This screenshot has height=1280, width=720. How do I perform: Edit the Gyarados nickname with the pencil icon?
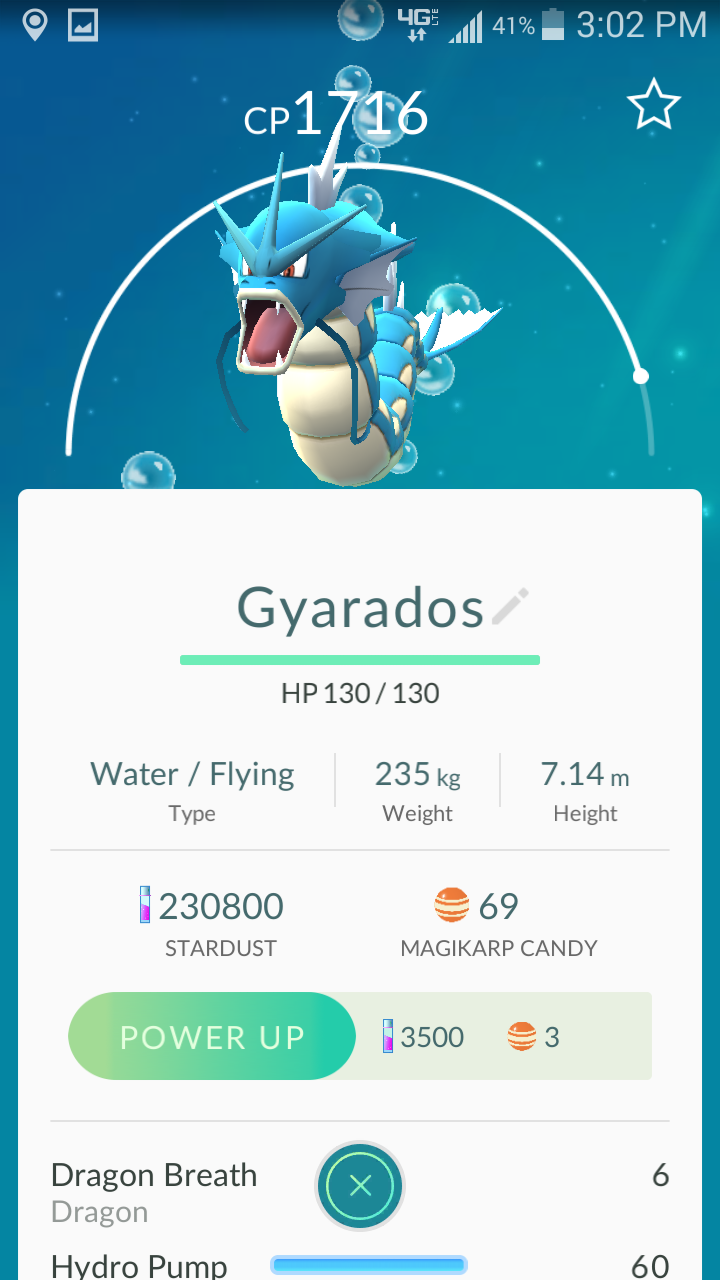[x=510, y=607]
